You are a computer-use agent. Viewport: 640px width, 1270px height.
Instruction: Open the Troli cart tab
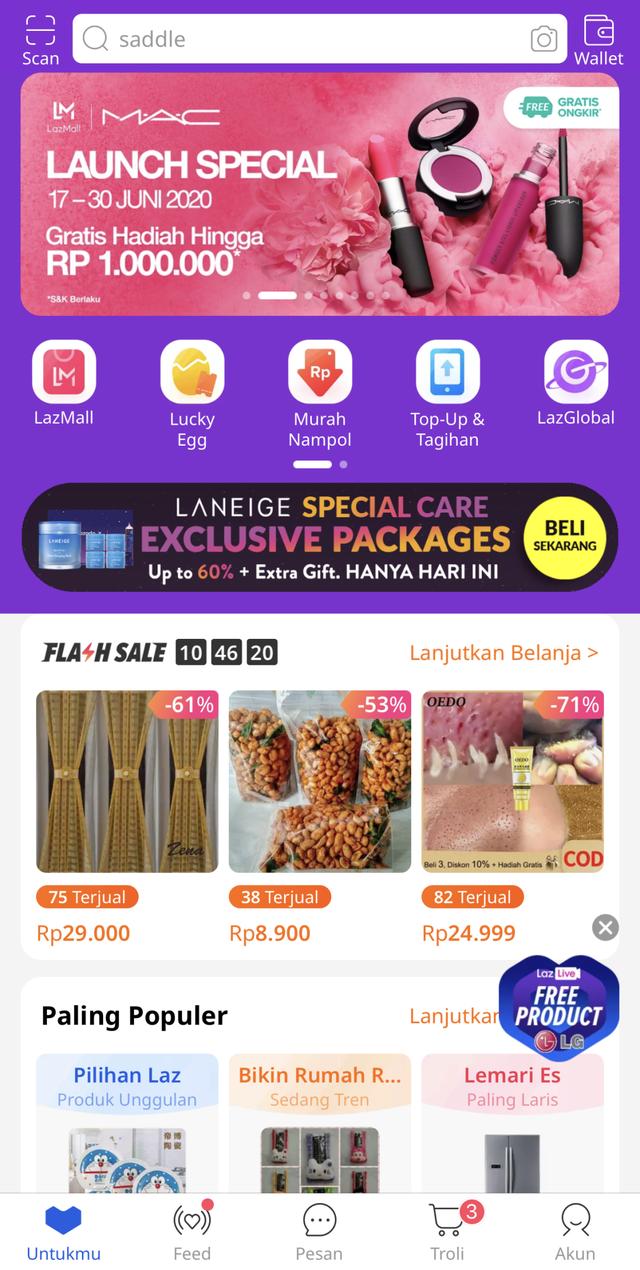click(447, 1232)
